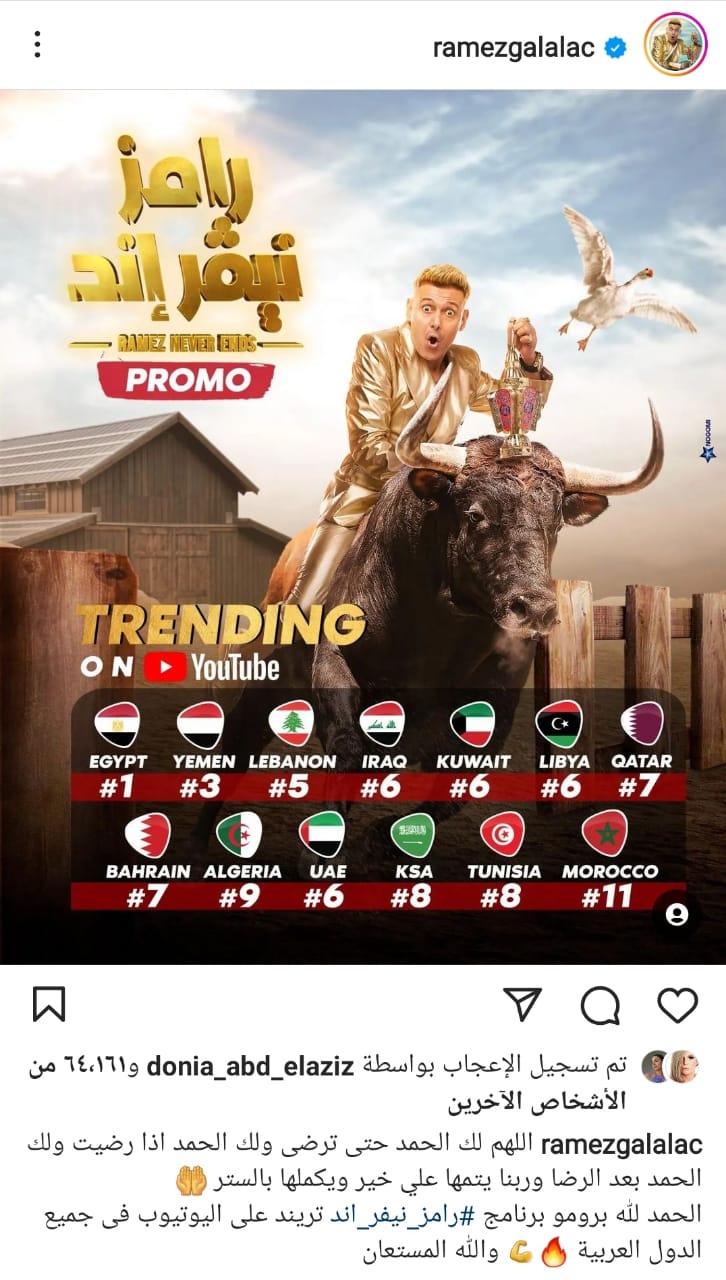Save this post with the bookmark icon

click(x=48, y=1004)
